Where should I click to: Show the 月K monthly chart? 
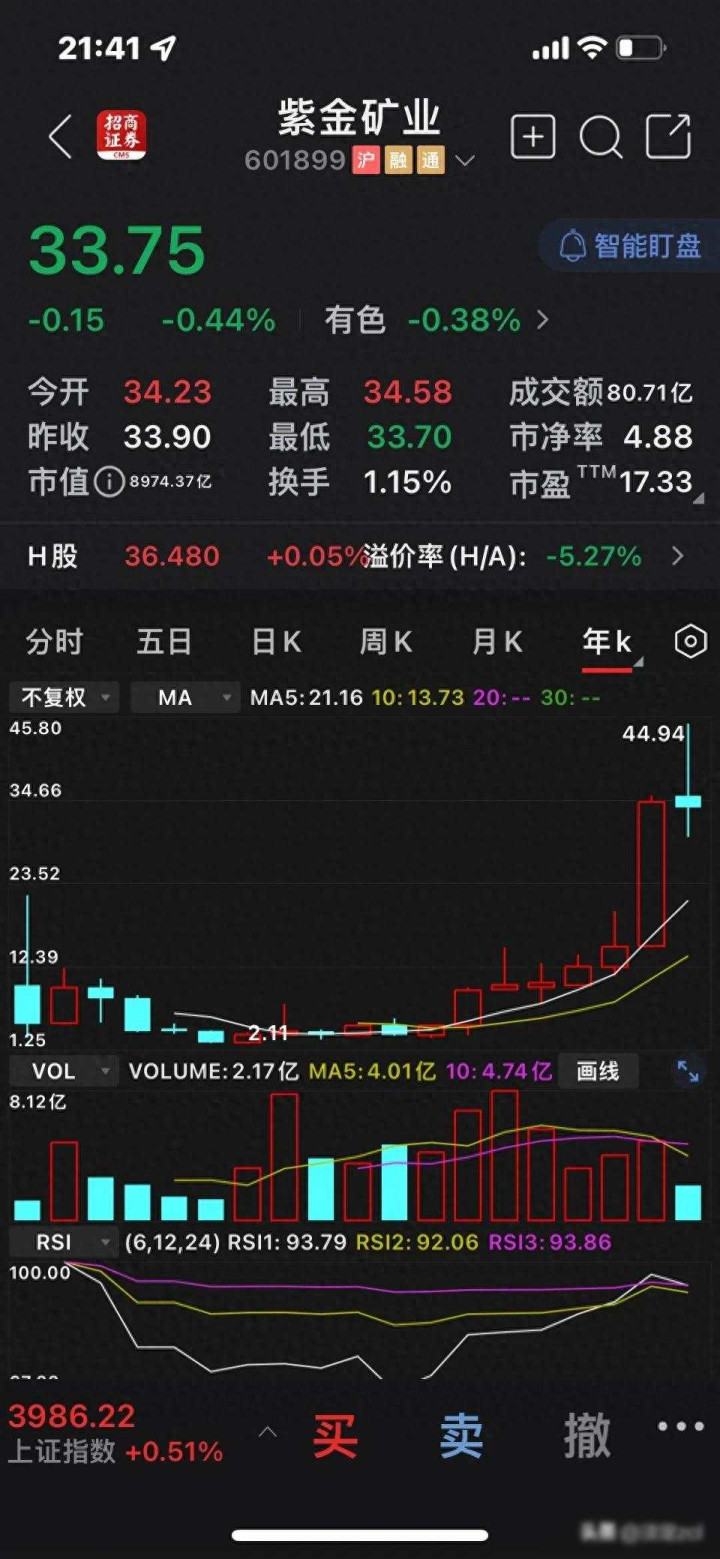coord(497,642)
